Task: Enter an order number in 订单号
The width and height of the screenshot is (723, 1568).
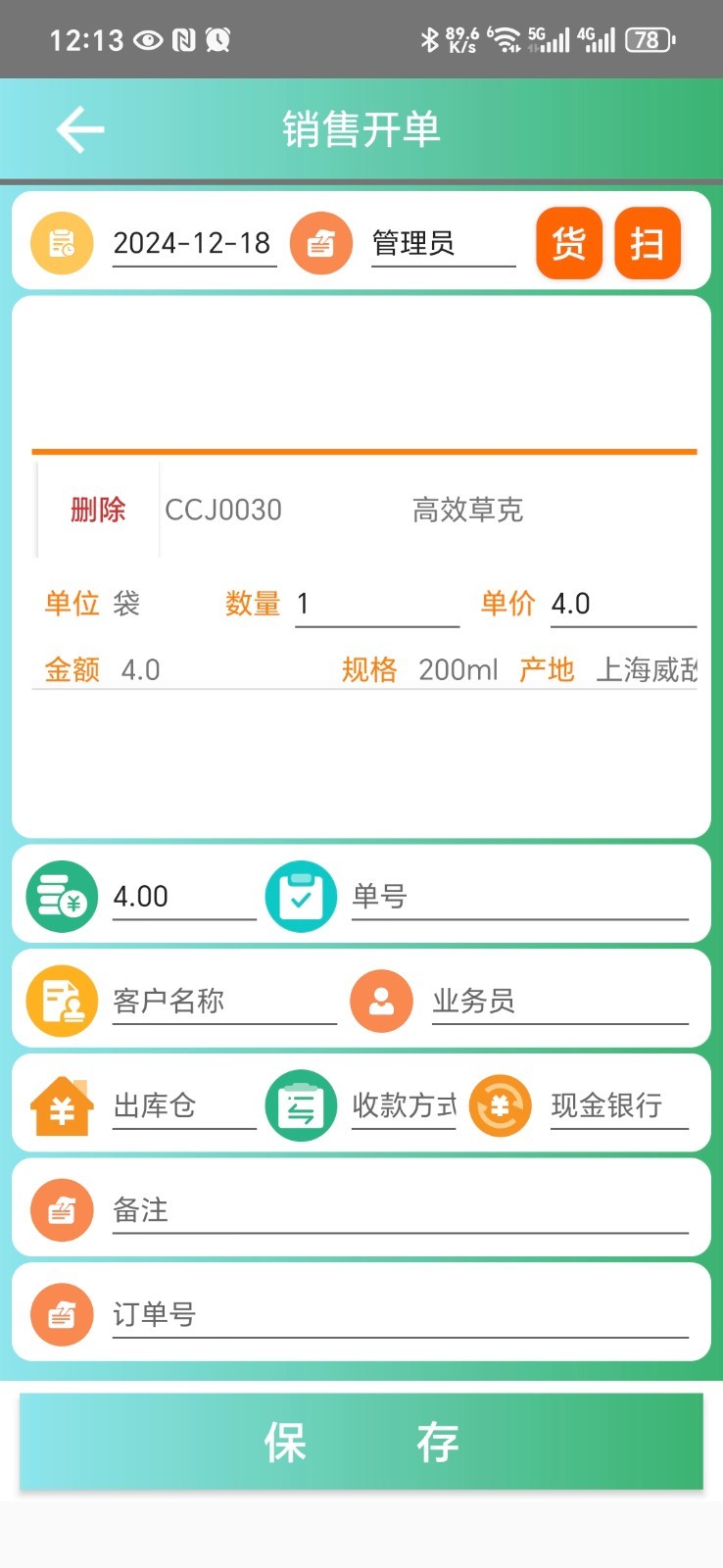Action: 400,1315
